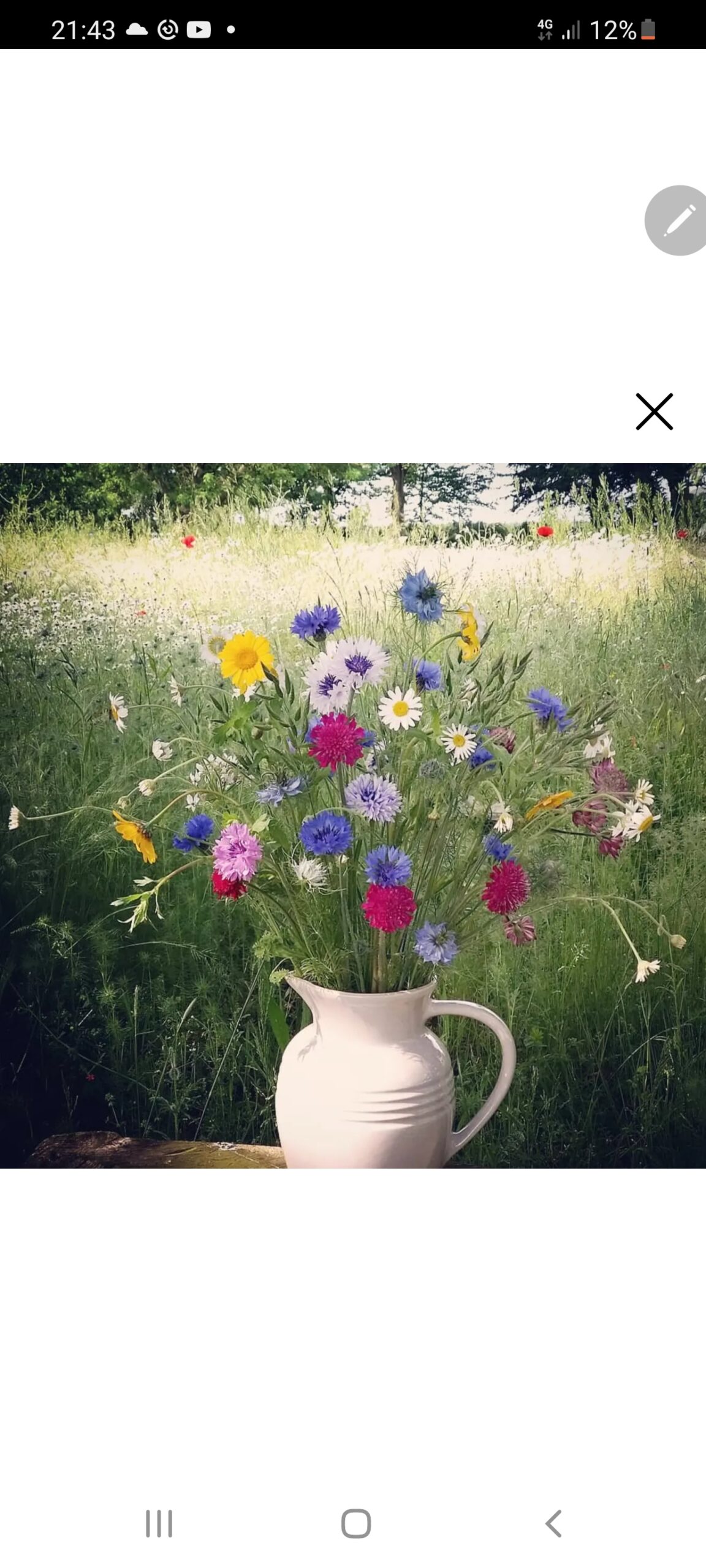
Task: Tap the pencil edit button
Action: tap(678, 221)
